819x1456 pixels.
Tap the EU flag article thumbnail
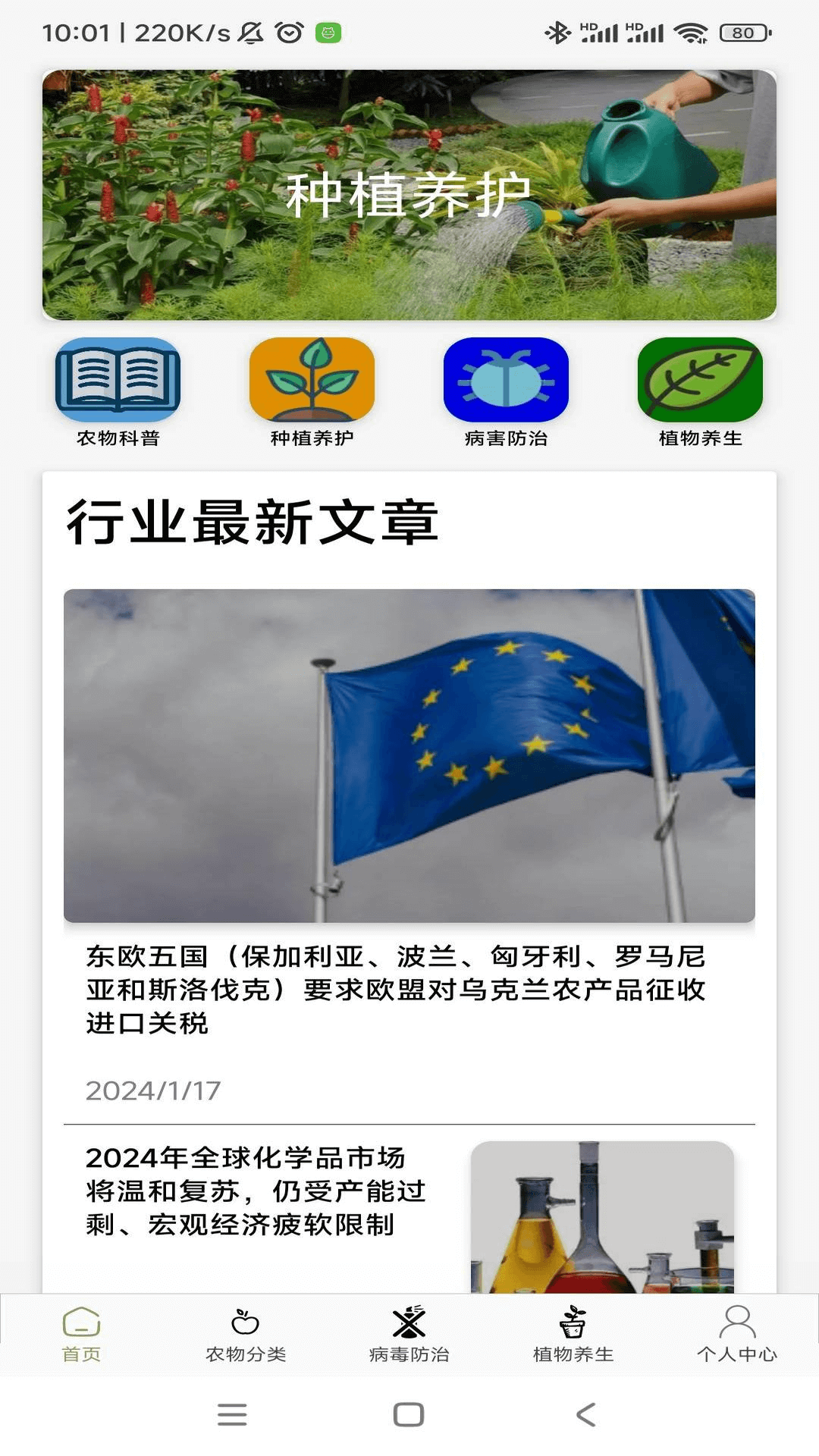pos(409,758)
